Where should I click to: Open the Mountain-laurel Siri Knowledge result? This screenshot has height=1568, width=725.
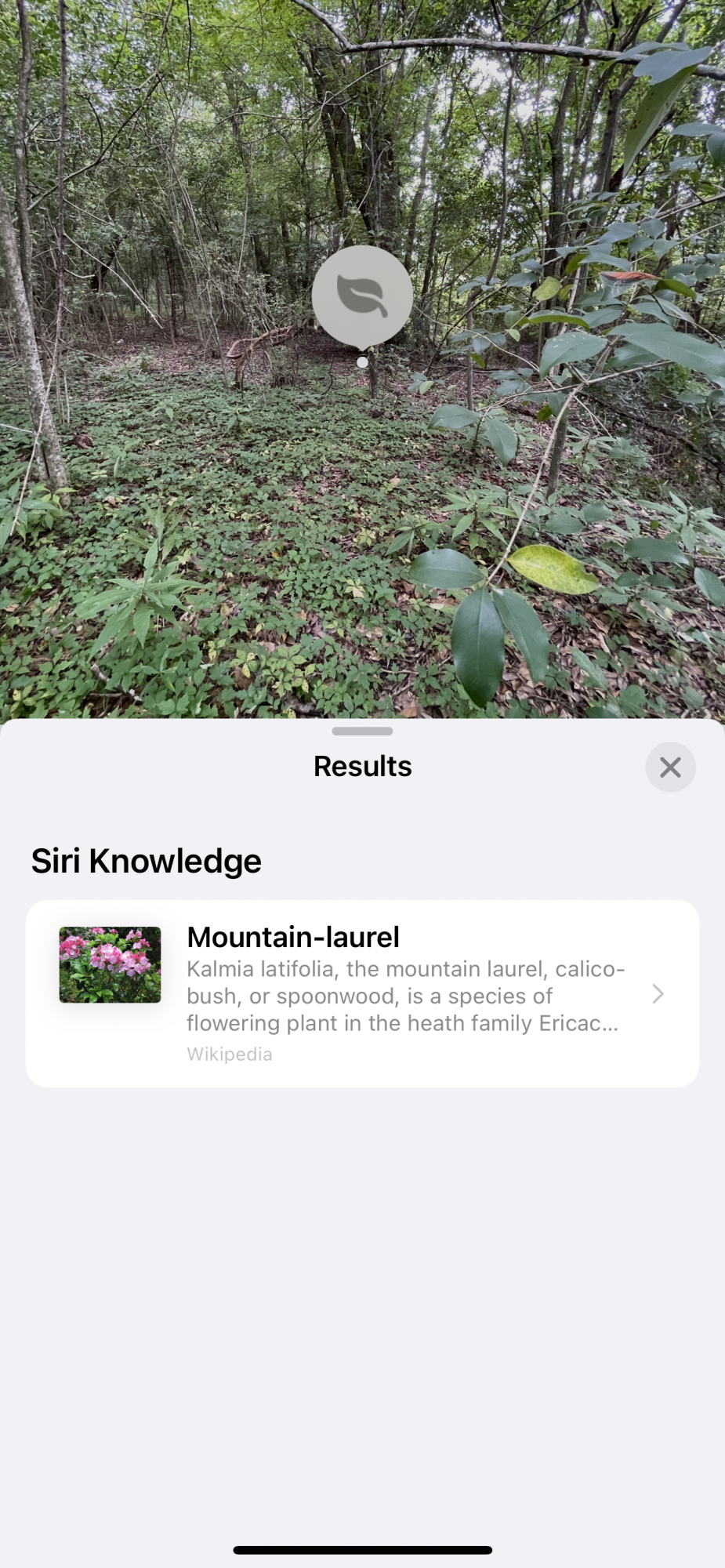tap(362, 993)
